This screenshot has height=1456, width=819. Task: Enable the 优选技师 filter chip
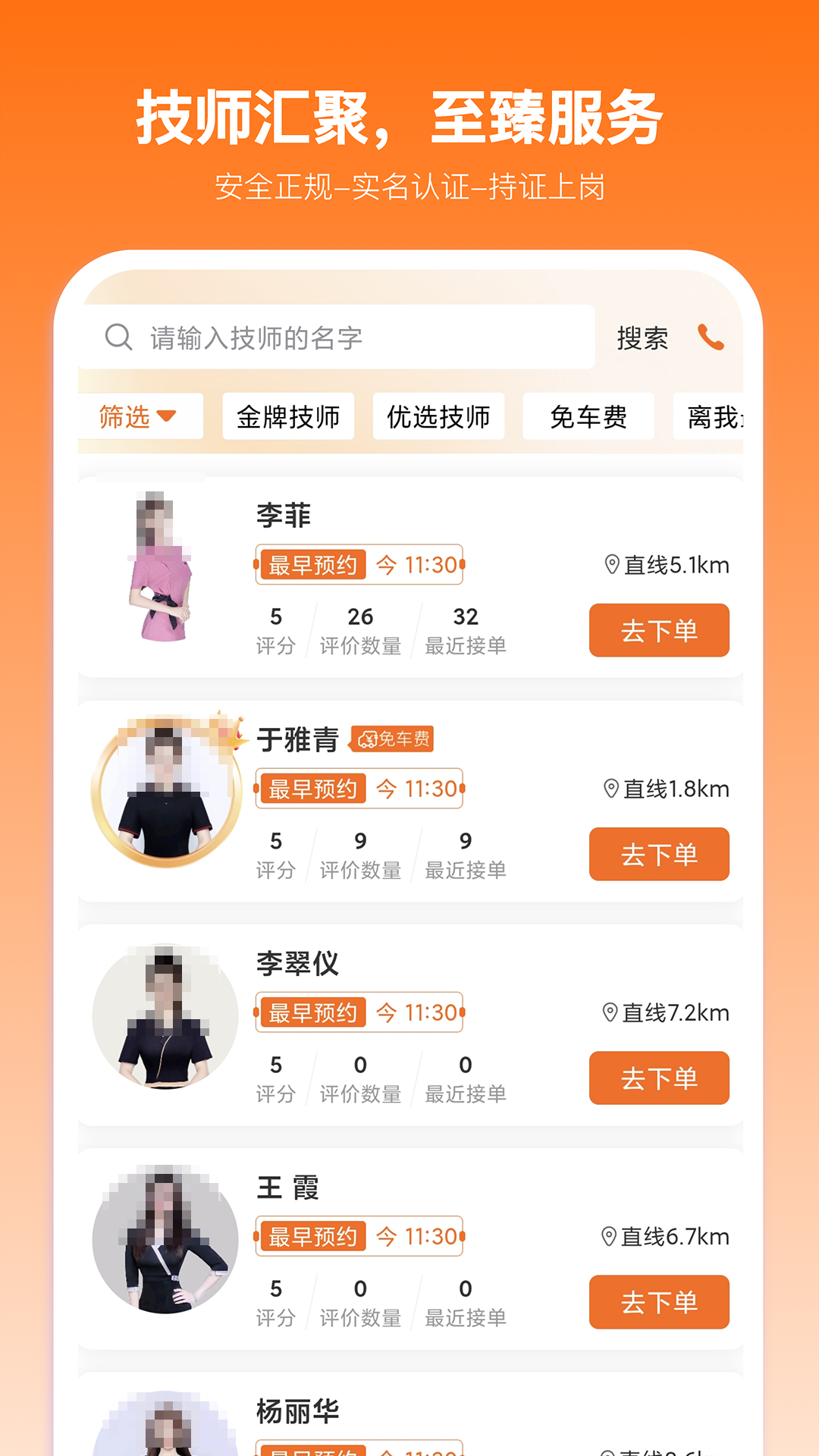click(438, 416)
